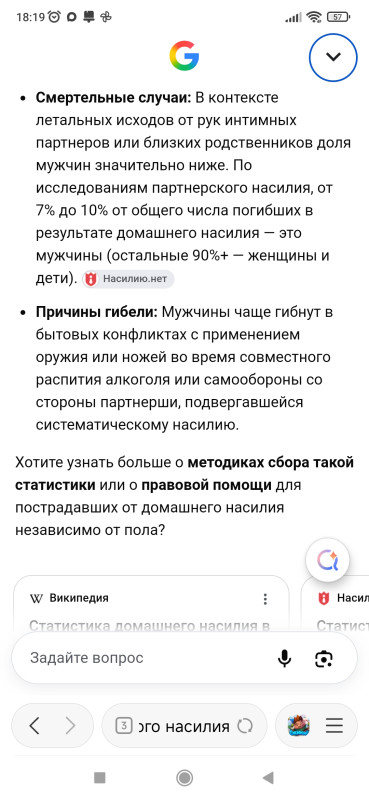Tap the game icon in the browser toolbar

pyautogui.click(x=299, y=726)
